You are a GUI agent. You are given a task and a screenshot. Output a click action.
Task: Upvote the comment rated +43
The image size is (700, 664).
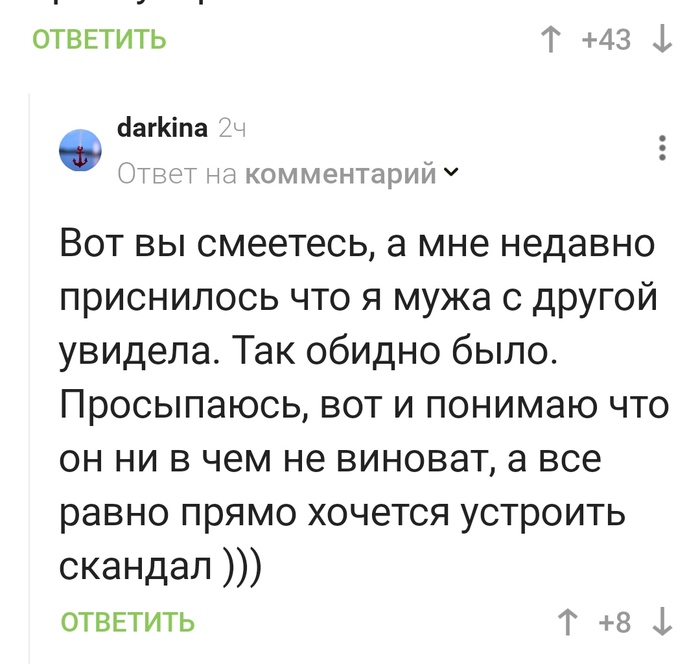click(551, 40)
